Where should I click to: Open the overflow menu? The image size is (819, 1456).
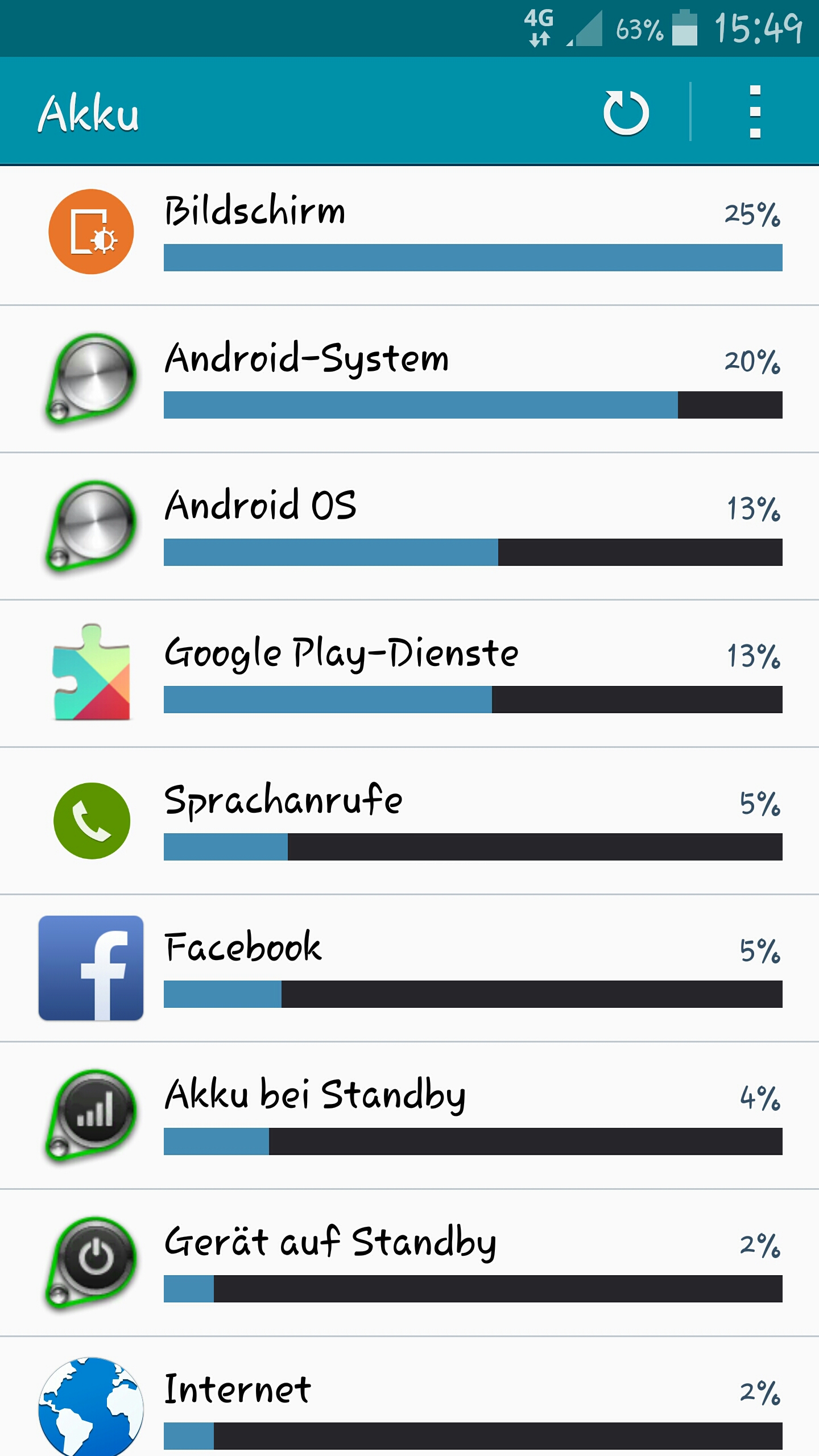click(x=755, y=112)
